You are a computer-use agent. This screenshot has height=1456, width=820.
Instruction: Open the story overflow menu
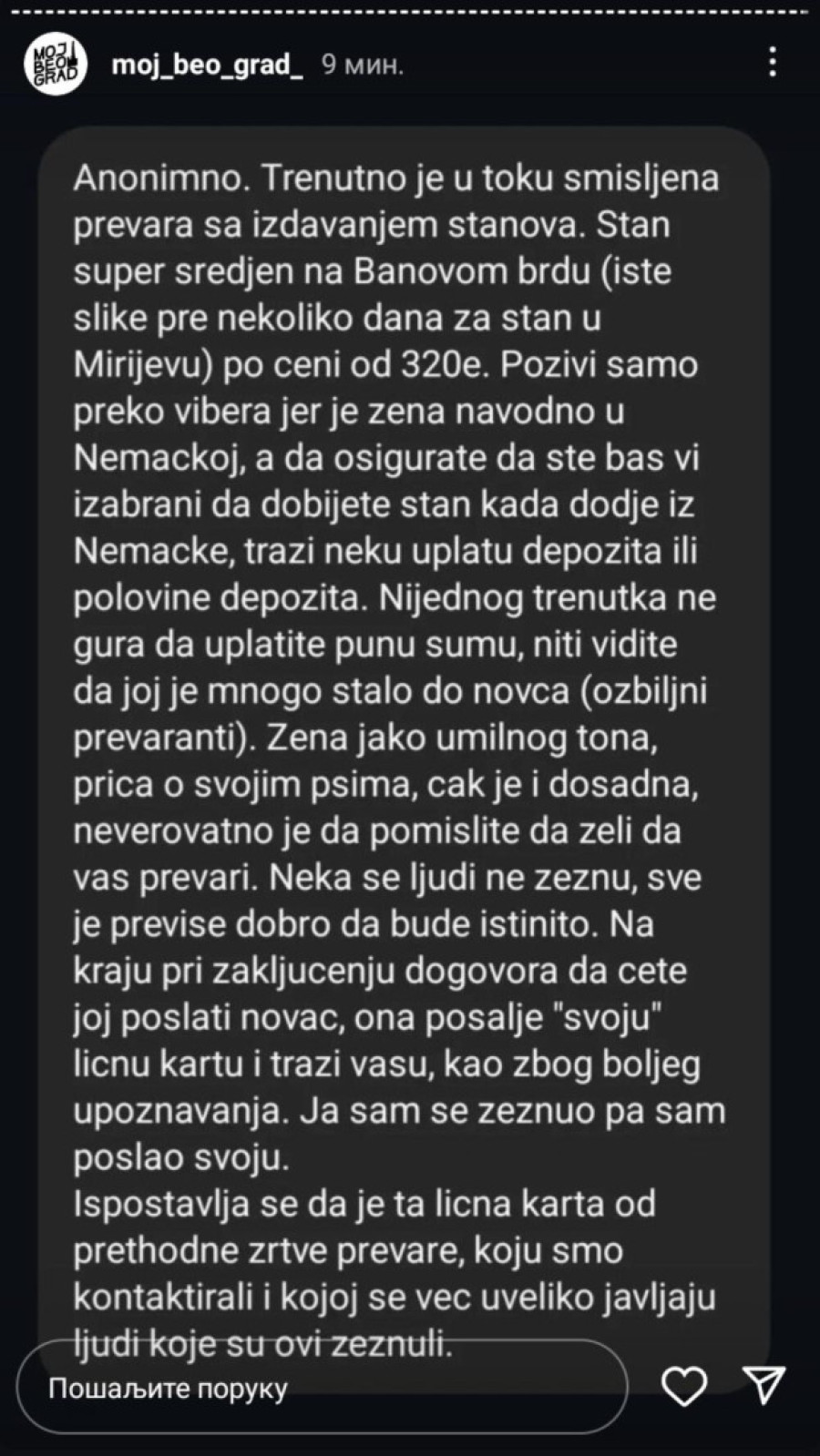pos(772,63)
